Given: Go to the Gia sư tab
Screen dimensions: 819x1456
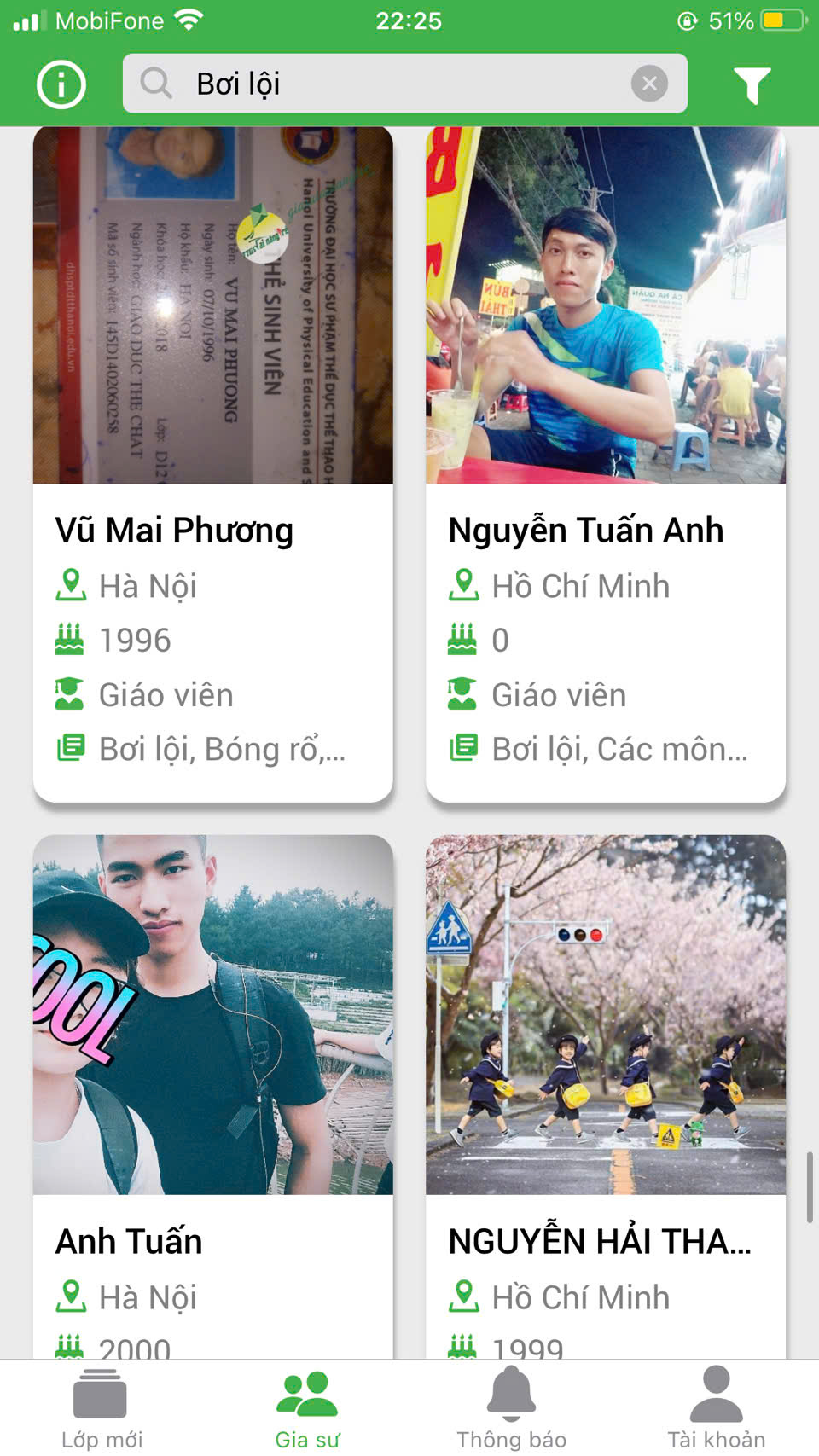Looking at the screenshot, I should (x=307, y=1408).
